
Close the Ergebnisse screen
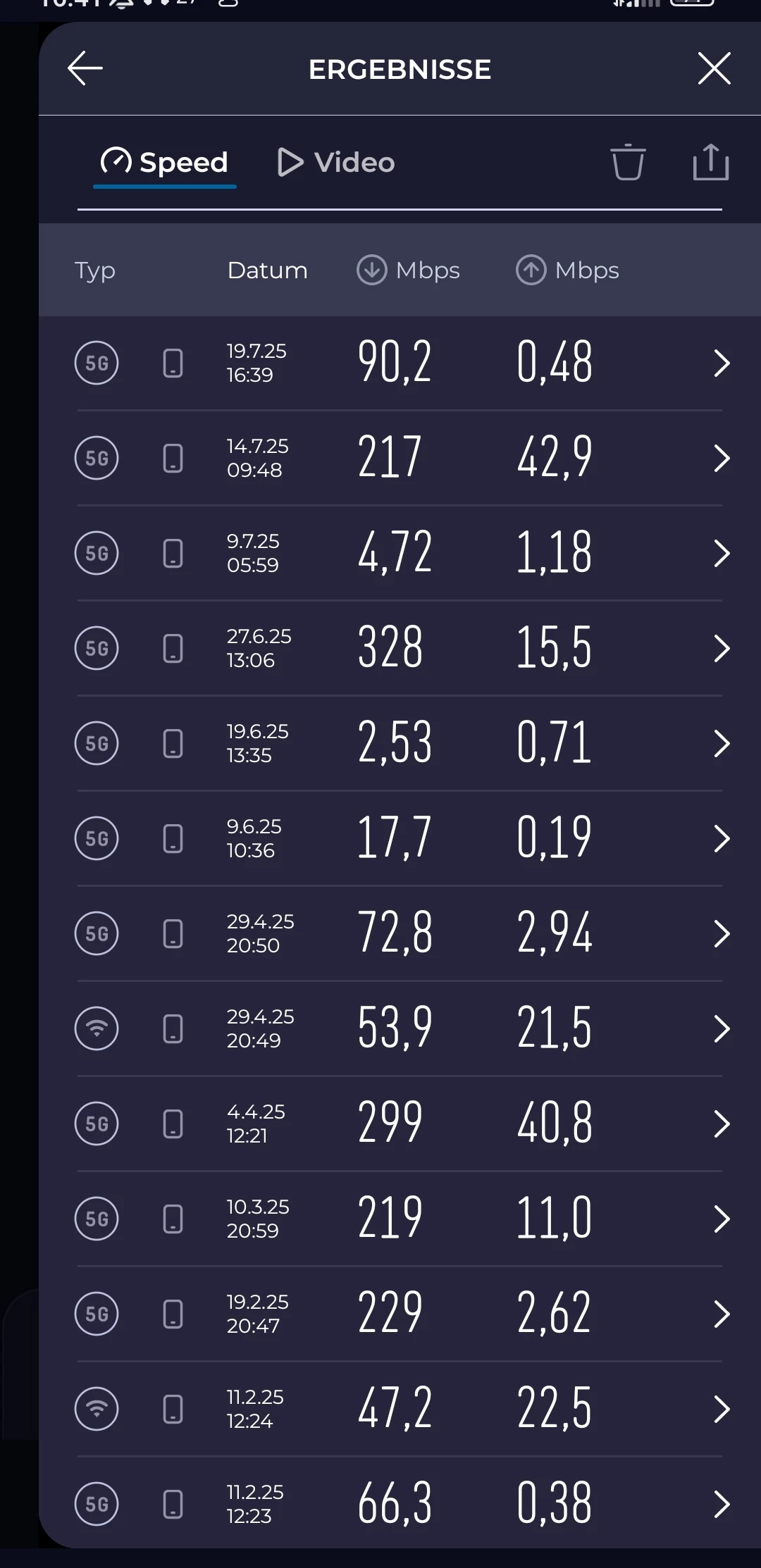click(x=714, y=68)
